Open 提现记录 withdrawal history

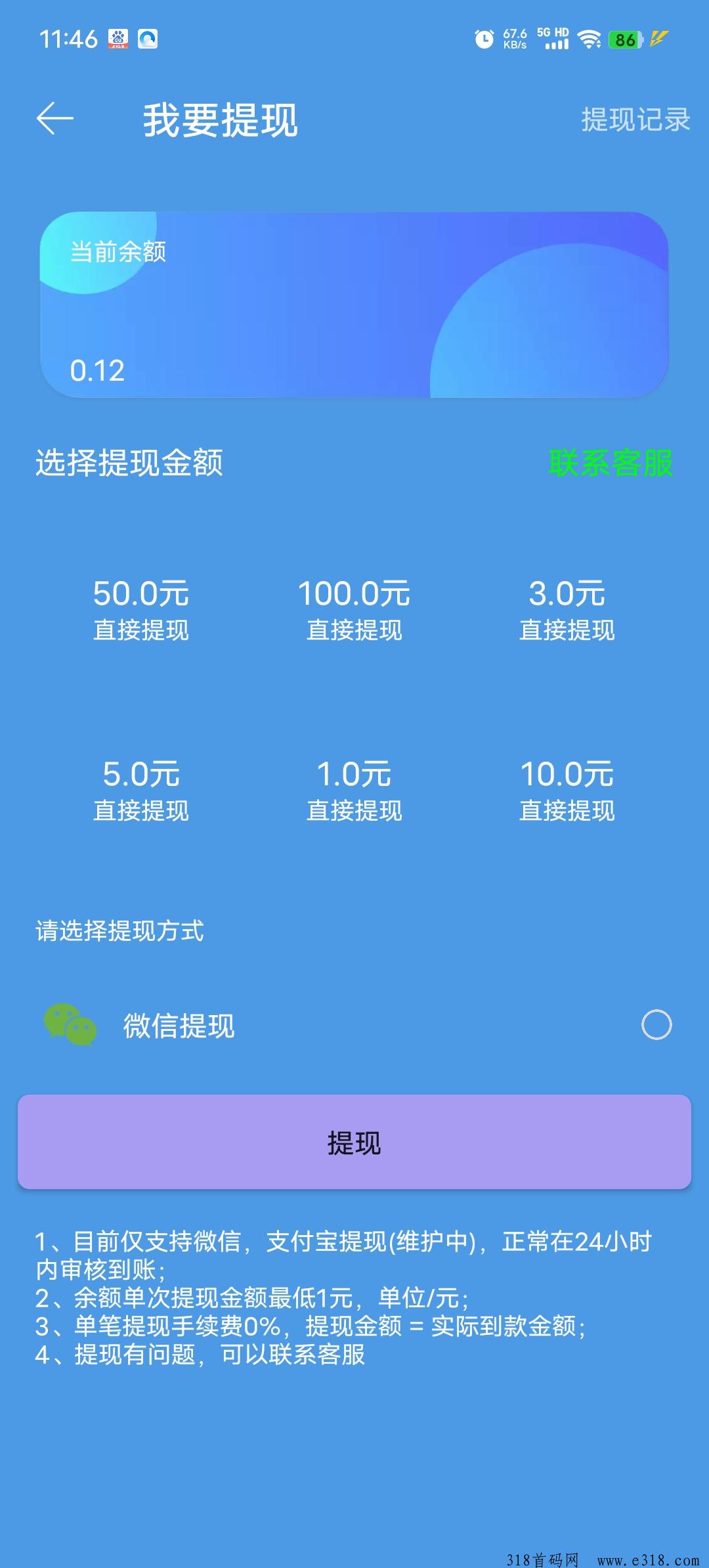point(635,120)
